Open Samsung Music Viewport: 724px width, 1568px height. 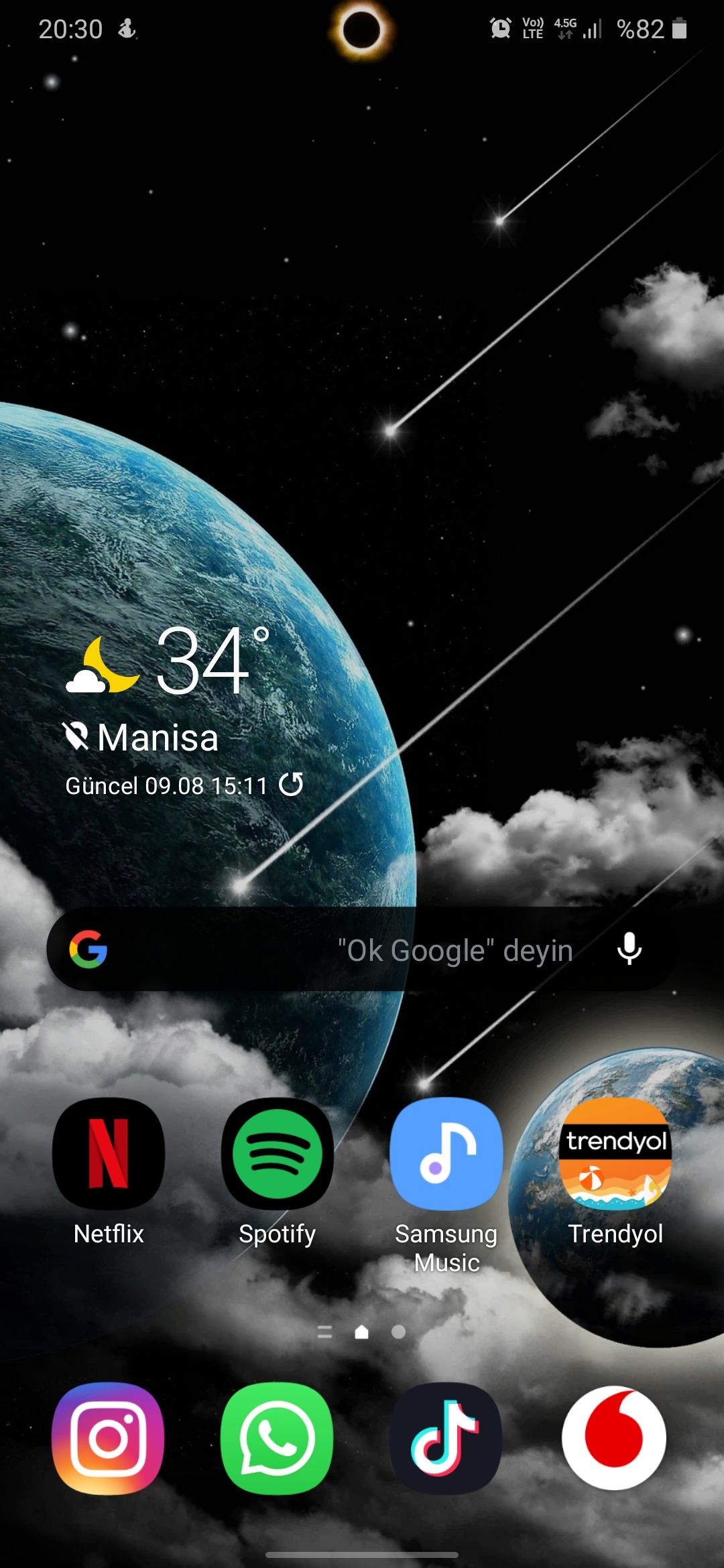click(x=446, y=1154)
